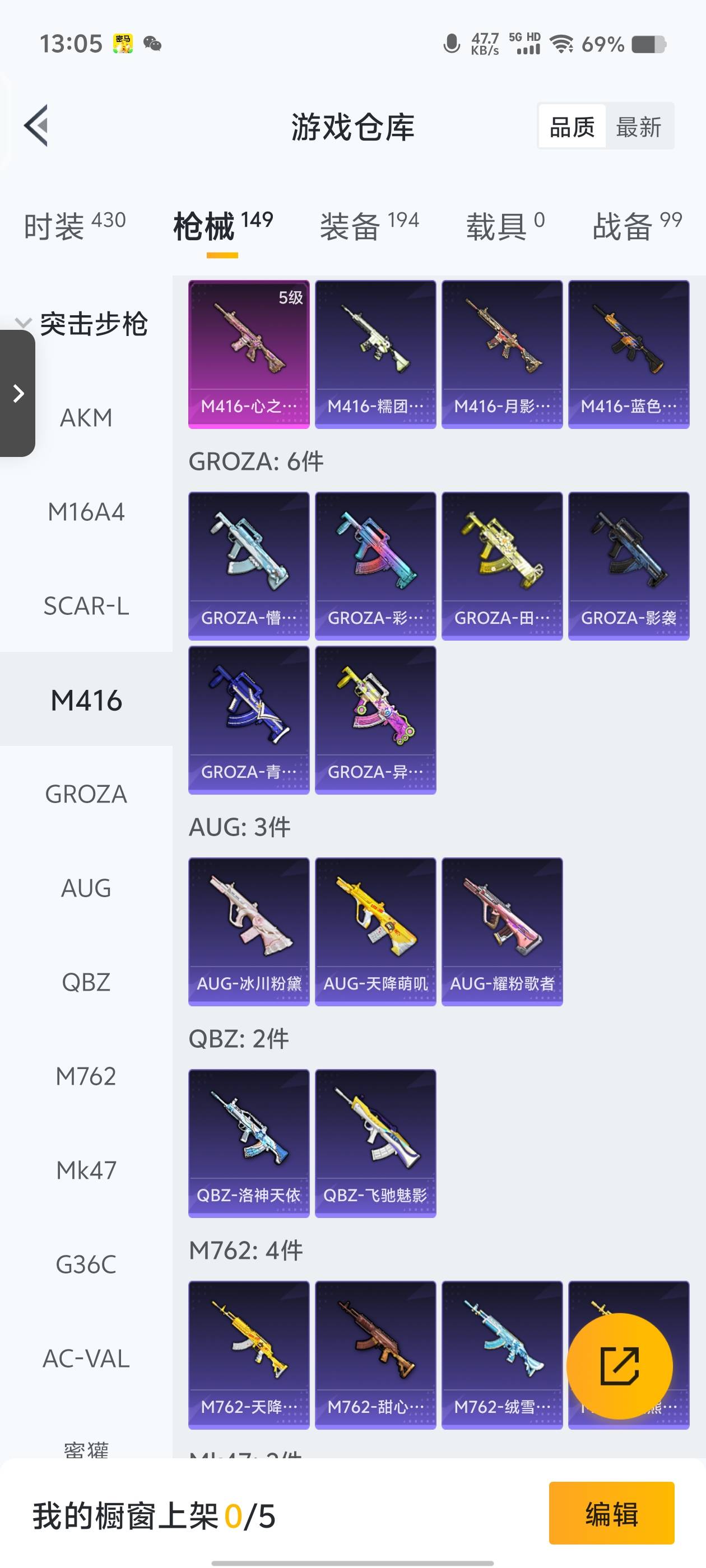View the GROZA-影袭 skin

[628, 566]
